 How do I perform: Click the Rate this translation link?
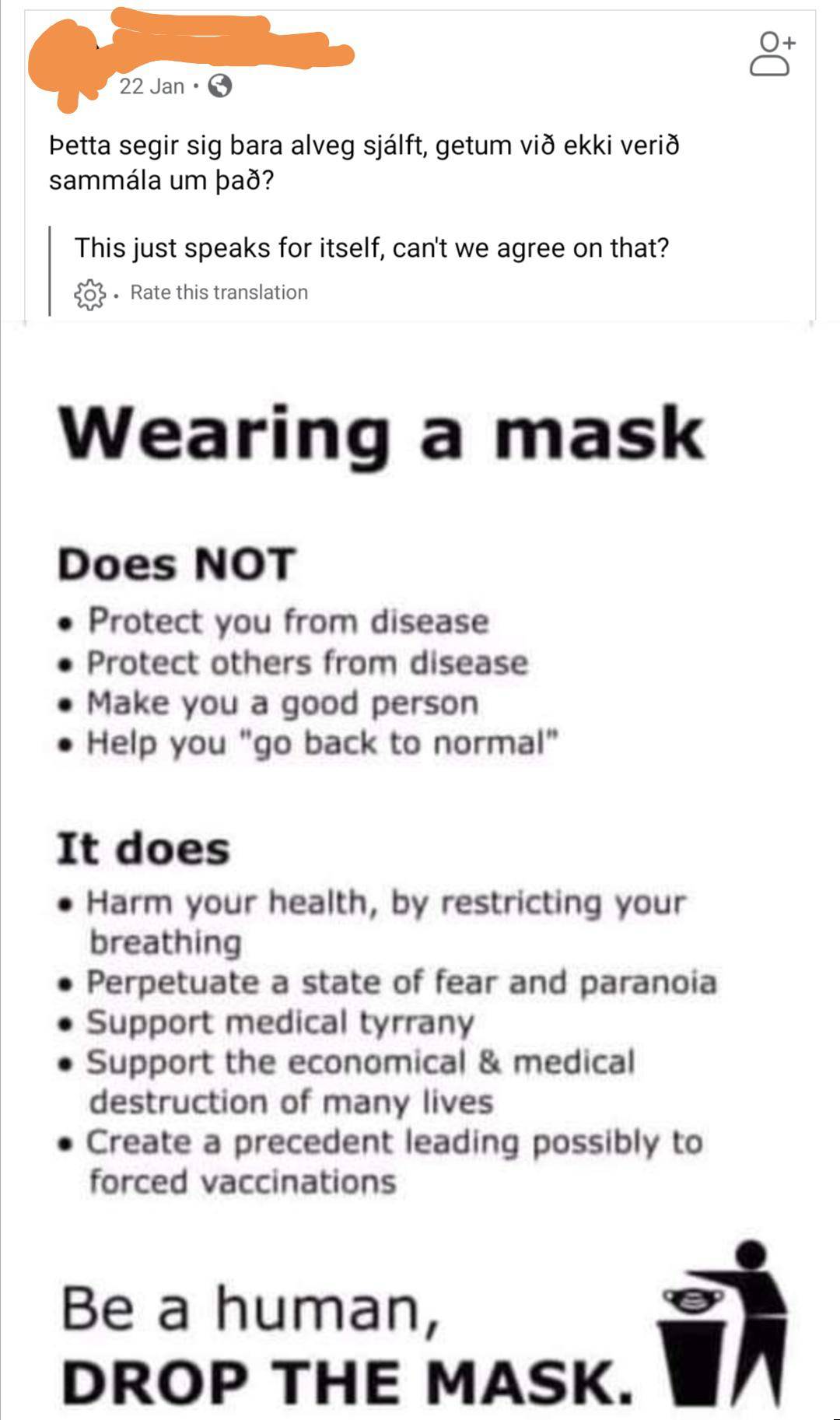pyautogui.click(x=219, y=292)
